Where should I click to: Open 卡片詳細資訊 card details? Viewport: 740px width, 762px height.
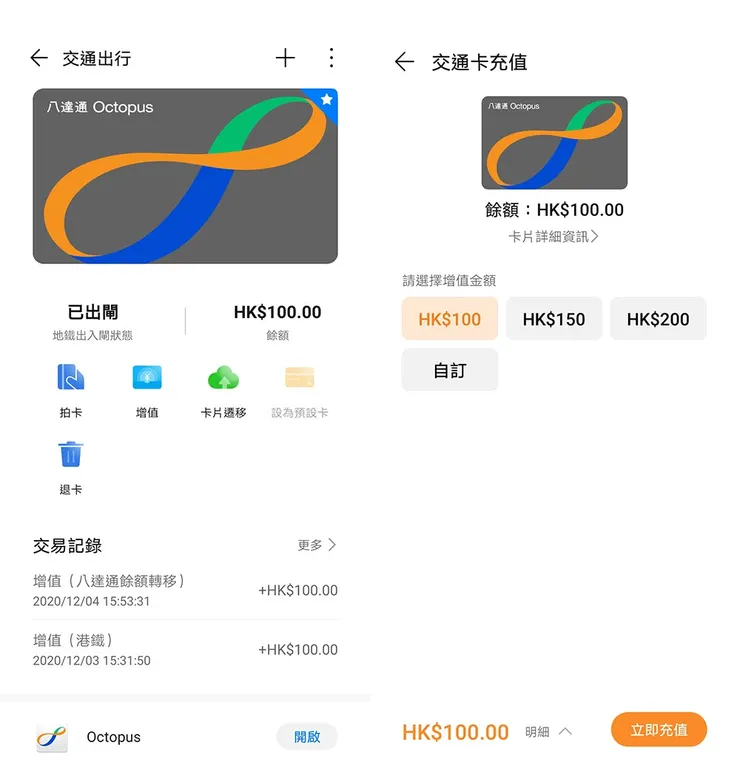554,236
